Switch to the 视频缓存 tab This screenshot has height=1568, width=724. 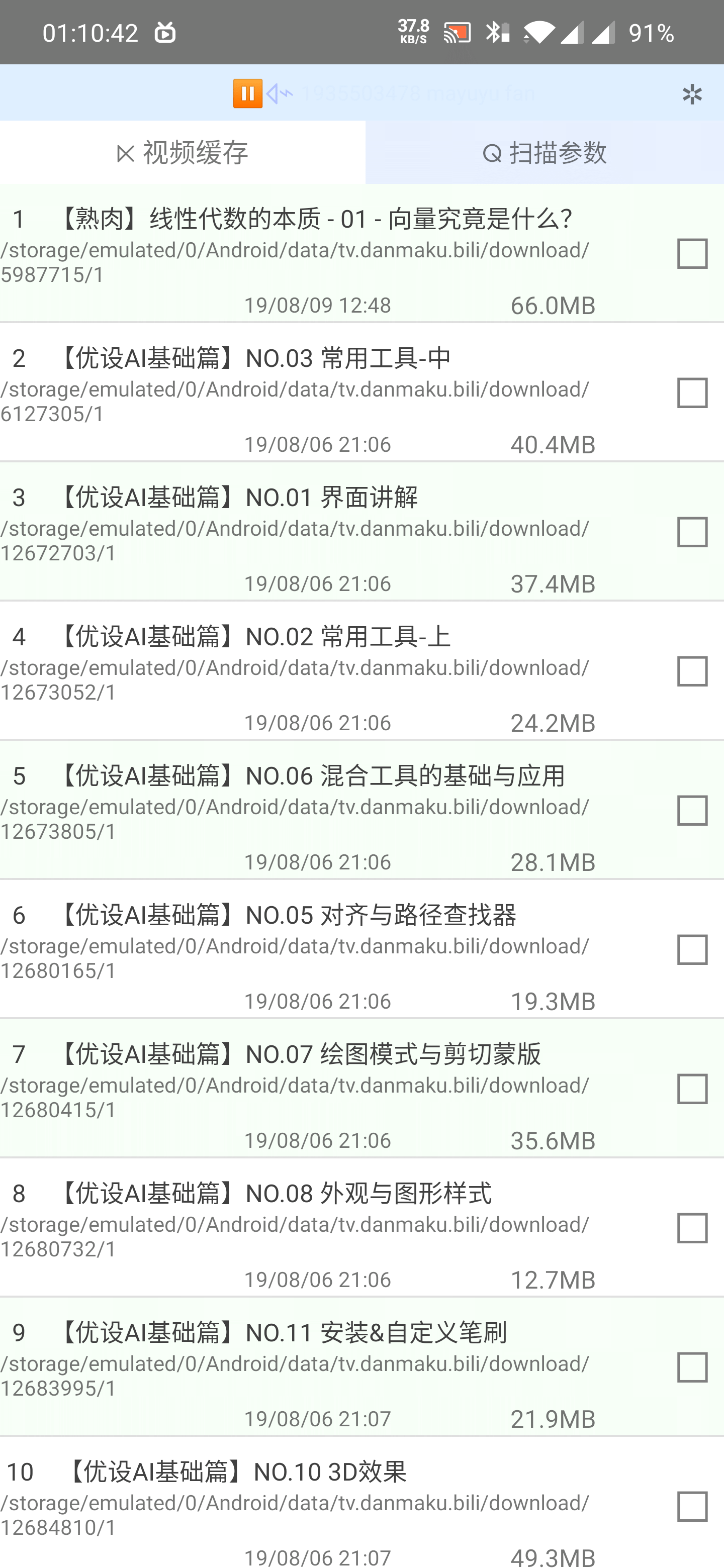[x=182, y=153]
